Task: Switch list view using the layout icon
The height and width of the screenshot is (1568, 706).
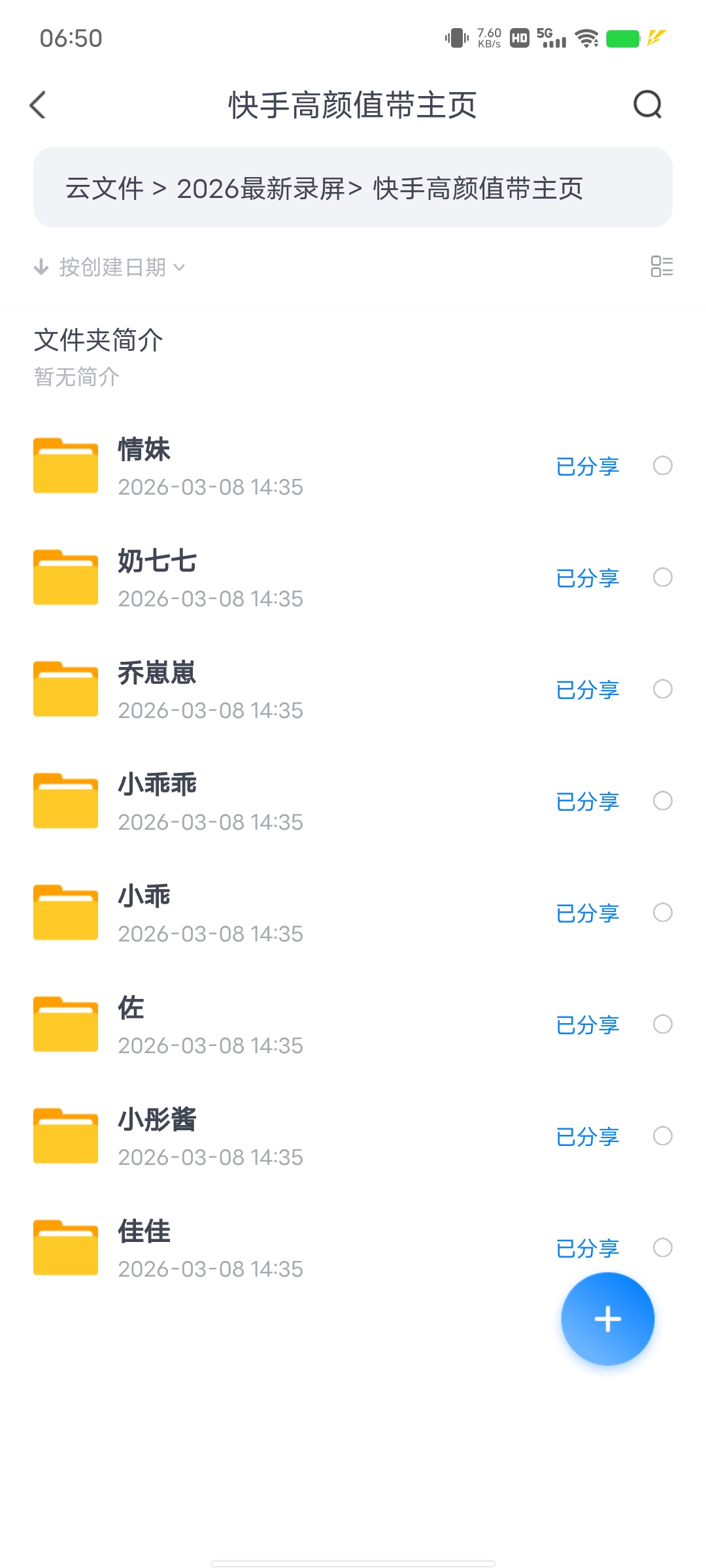Action: click(x=661, y=267)
